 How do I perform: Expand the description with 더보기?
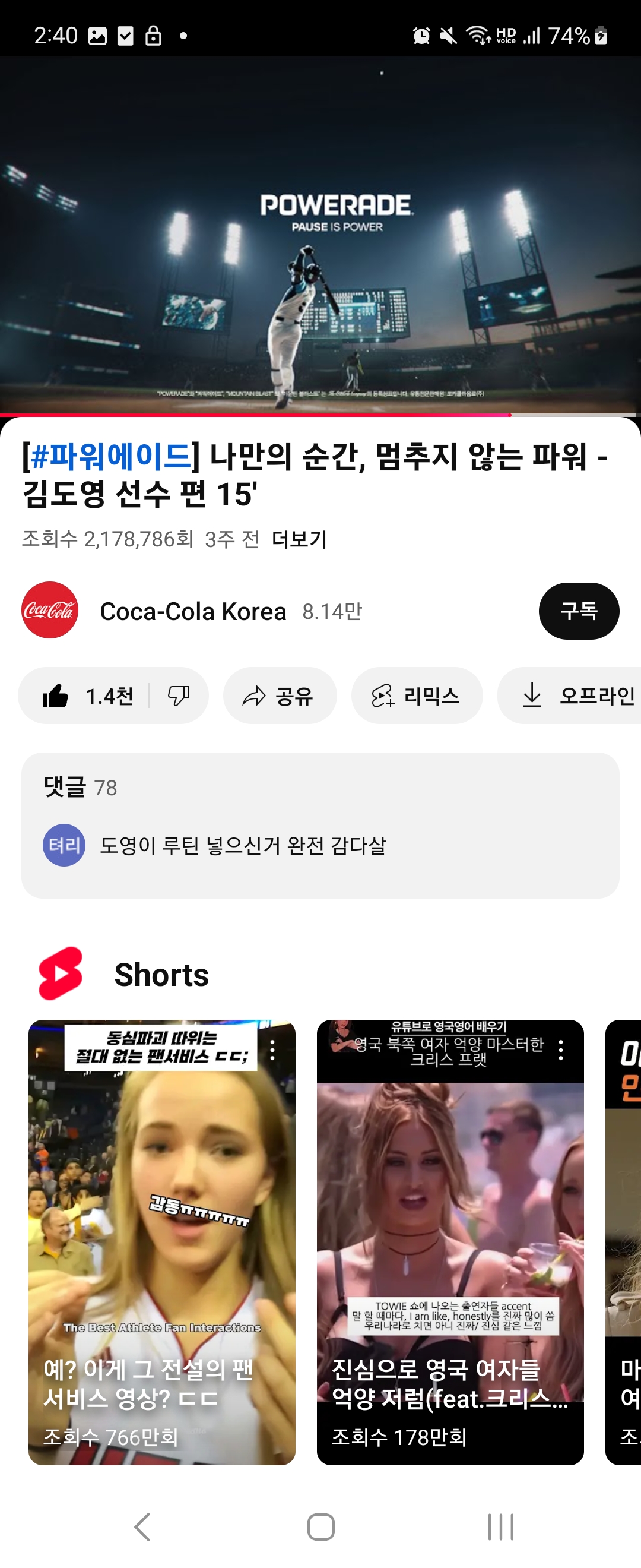[x=299, y=539]
